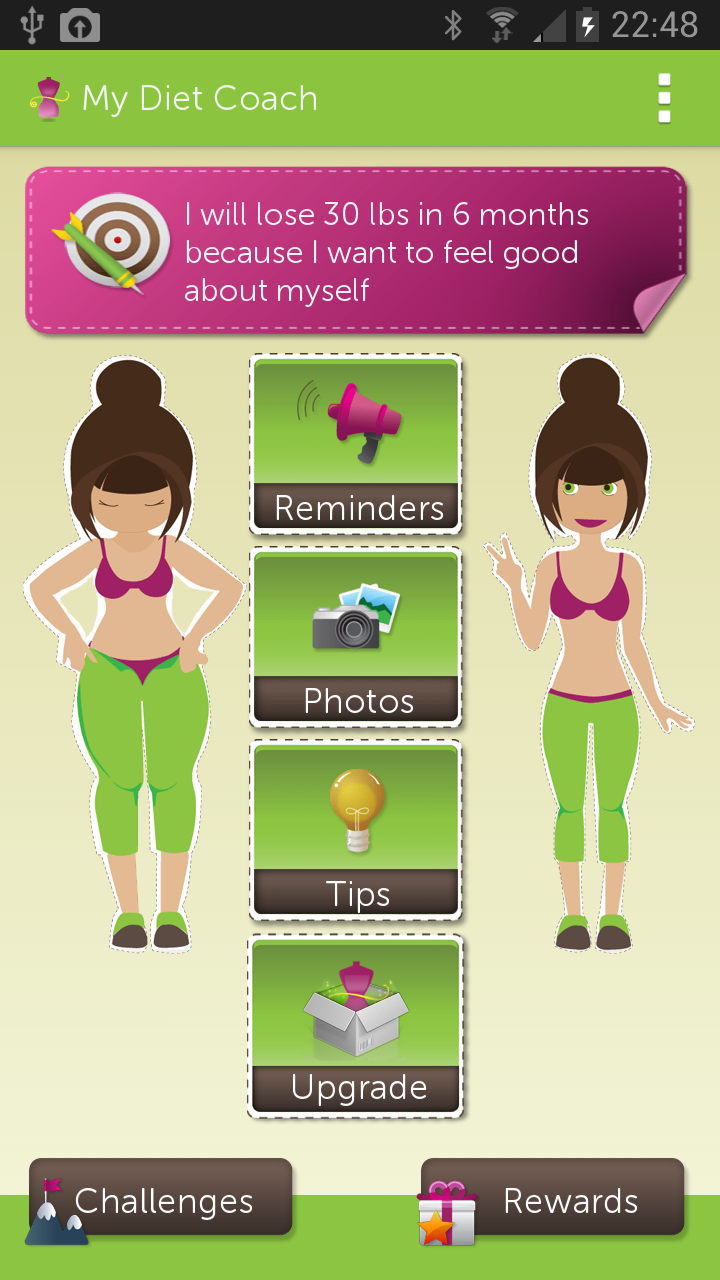View Rewards
720x1280 pixels.
553,1198
